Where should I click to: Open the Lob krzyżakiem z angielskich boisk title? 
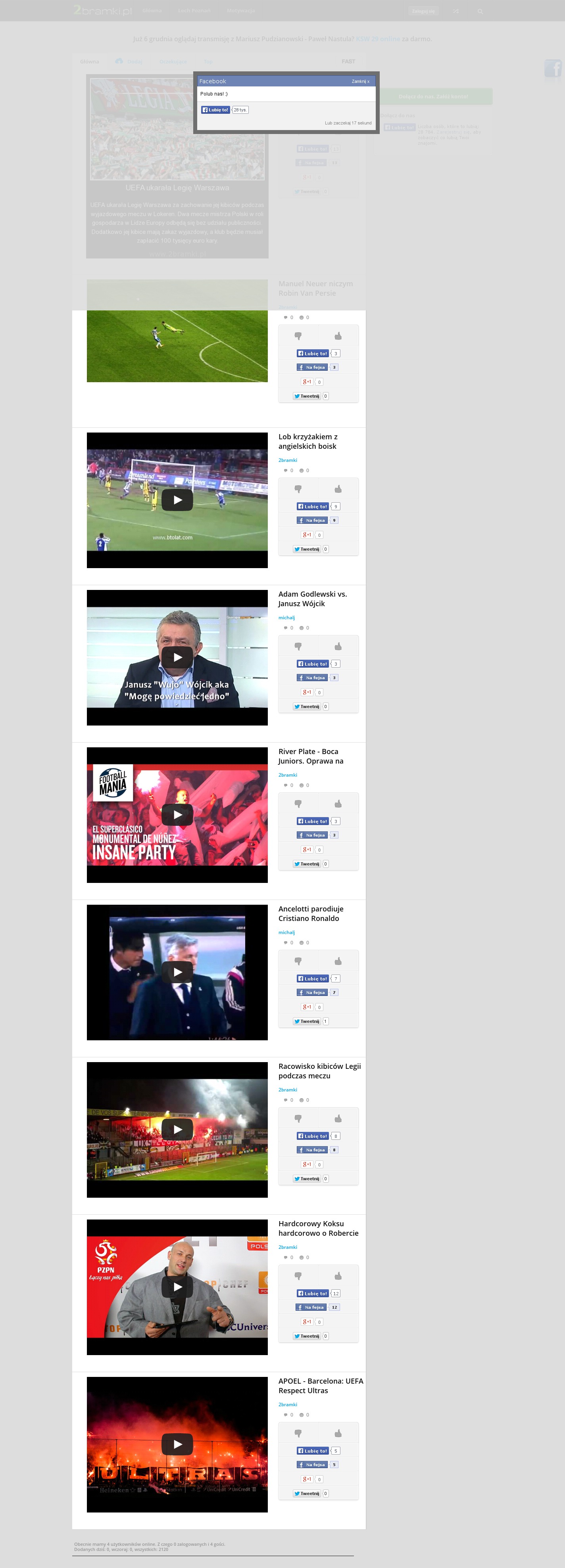[x=308, y=441]
